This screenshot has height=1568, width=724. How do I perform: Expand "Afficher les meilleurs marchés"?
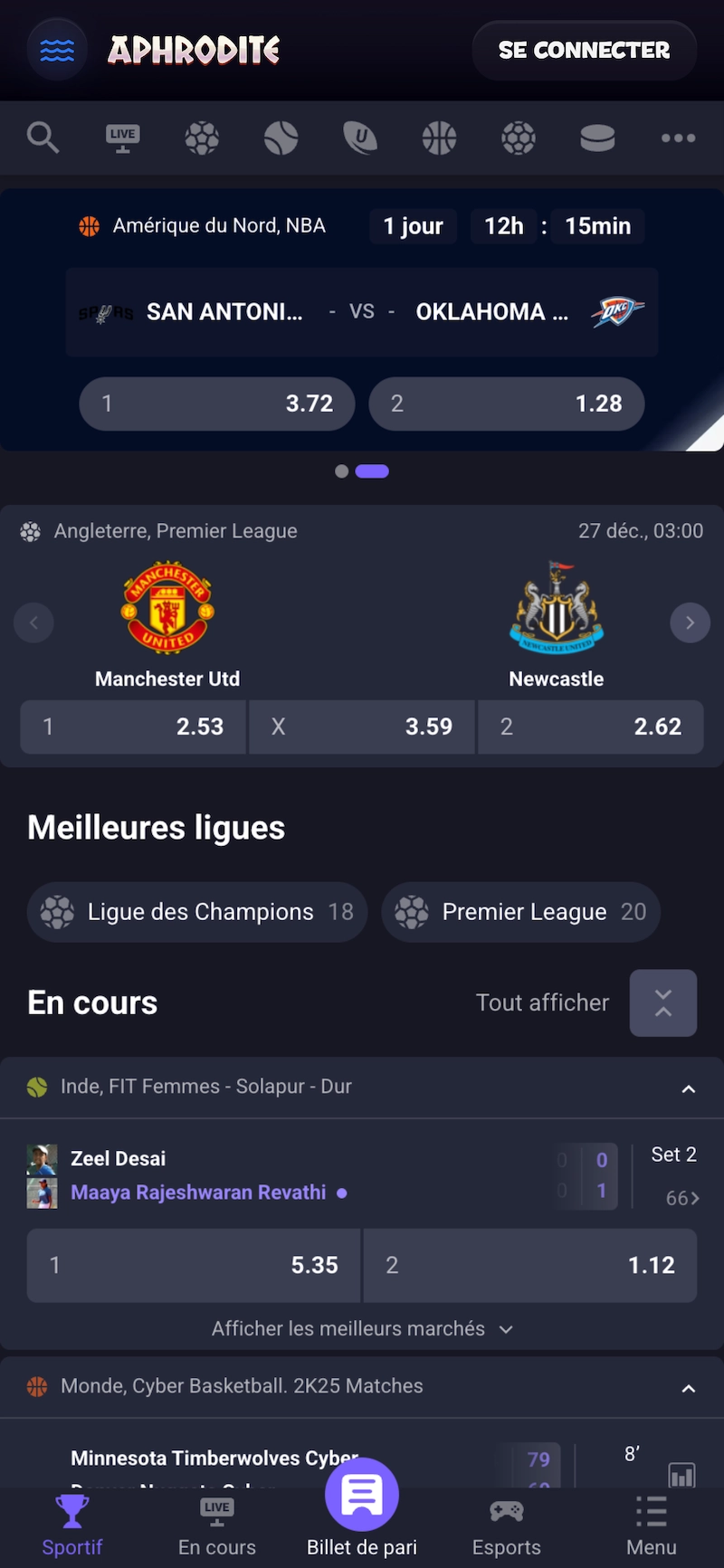coord(362,1328)
